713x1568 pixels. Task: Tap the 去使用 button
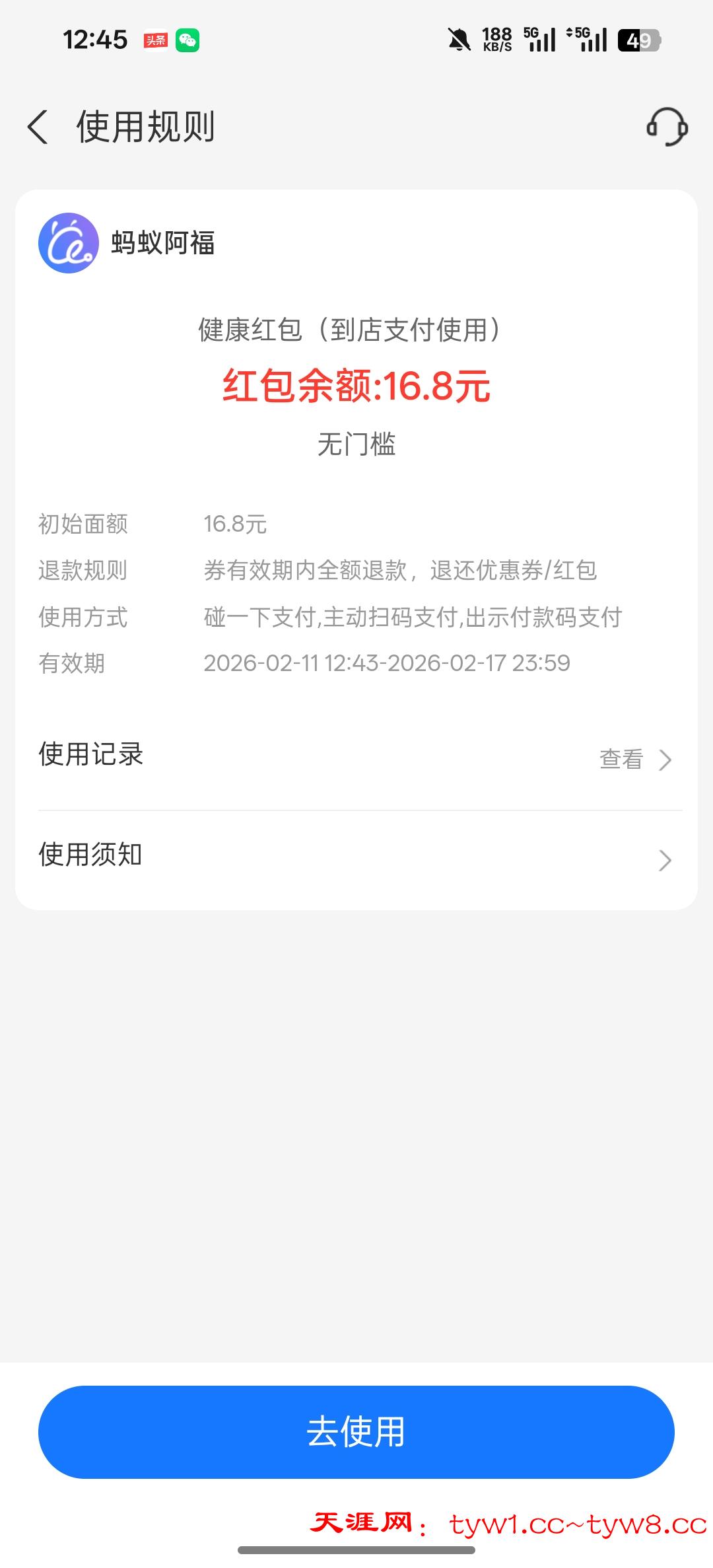[356, 1432]
